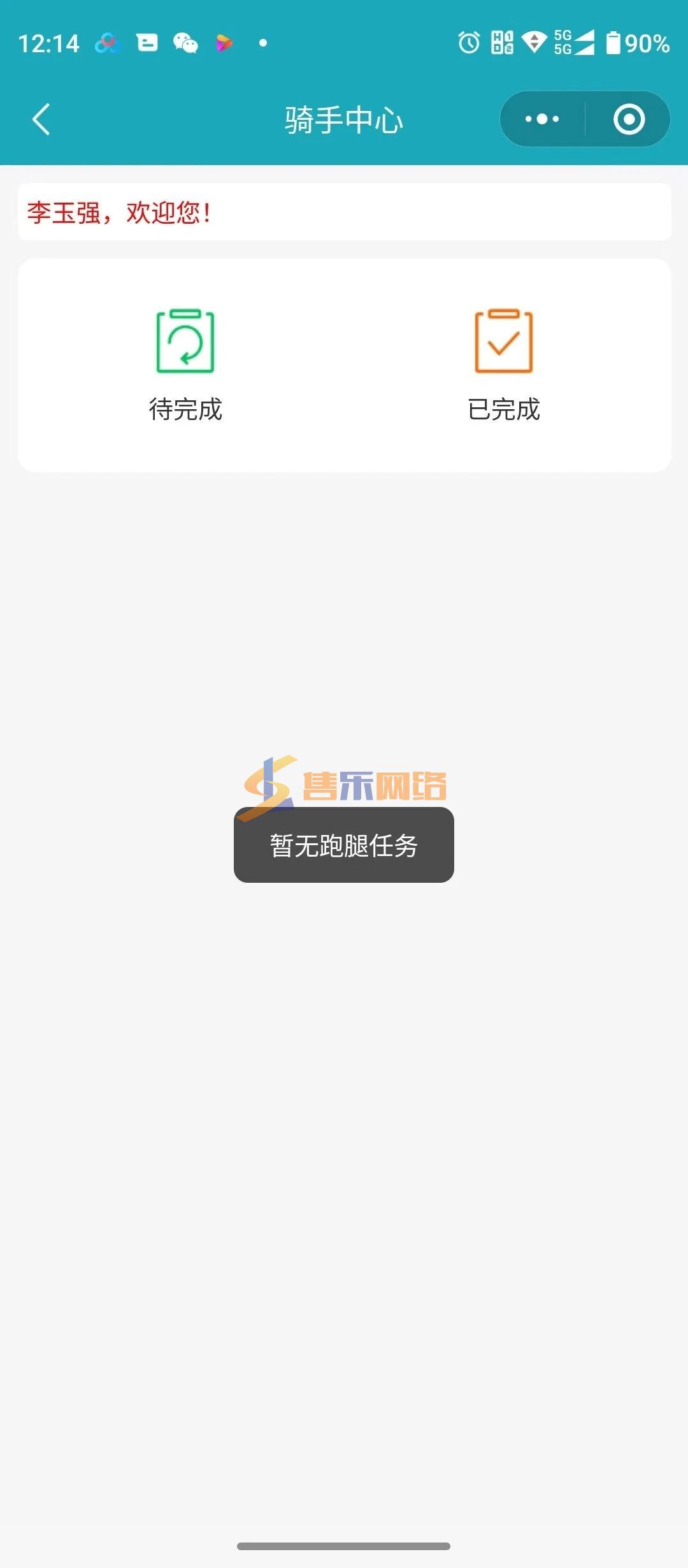Open the mini program three-dot menu
This screenshot has height=1568, width=688.
coord(542,119)
